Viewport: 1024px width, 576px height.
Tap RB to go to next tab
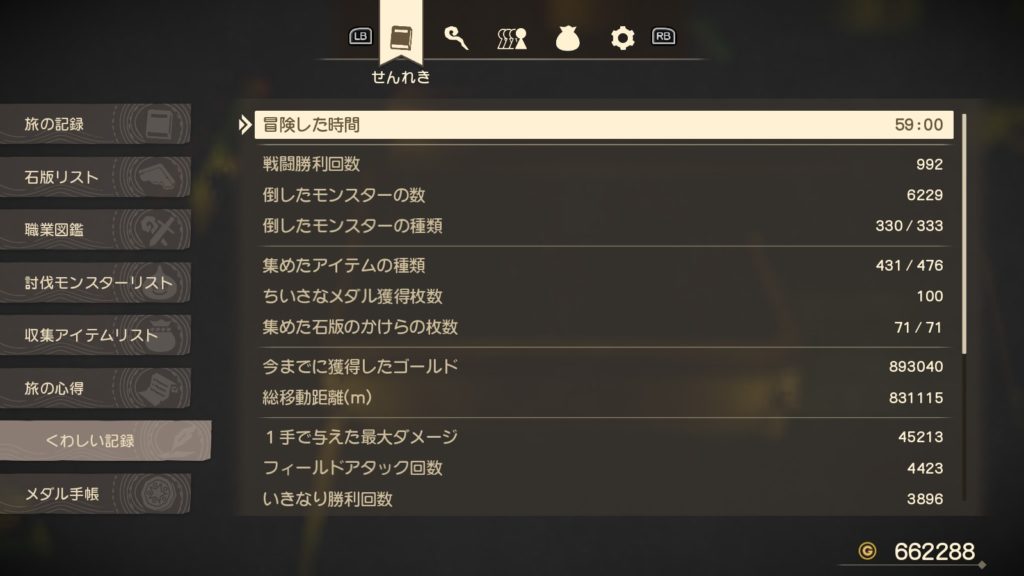[x=662, y=37]
